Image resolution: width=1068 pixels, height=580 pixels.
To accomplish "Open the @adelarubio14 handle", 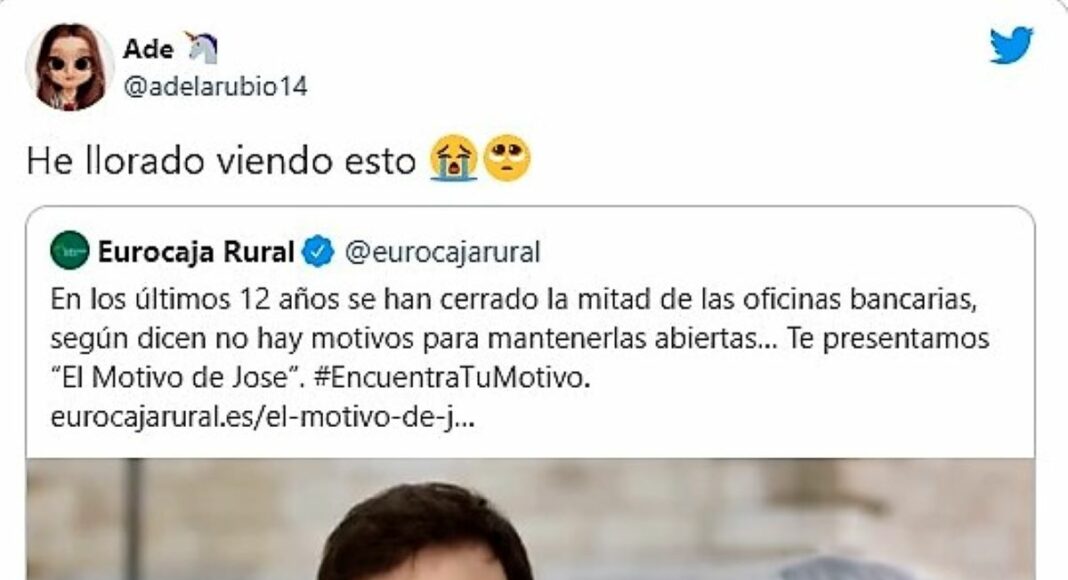I will tap(214, 87).
